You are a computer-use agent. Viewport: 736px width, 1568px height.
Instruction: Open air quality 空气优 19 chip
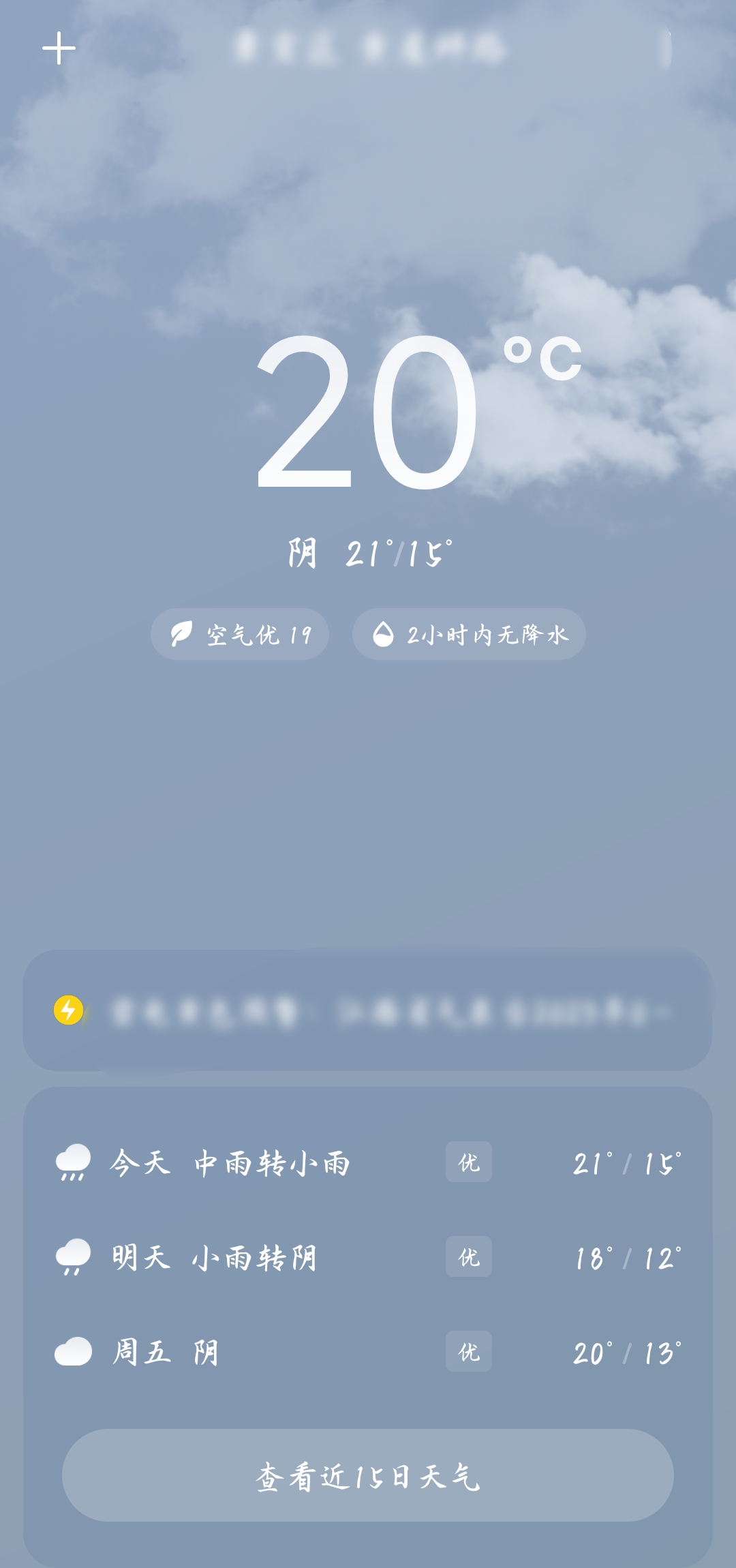(x=240, y=634)
